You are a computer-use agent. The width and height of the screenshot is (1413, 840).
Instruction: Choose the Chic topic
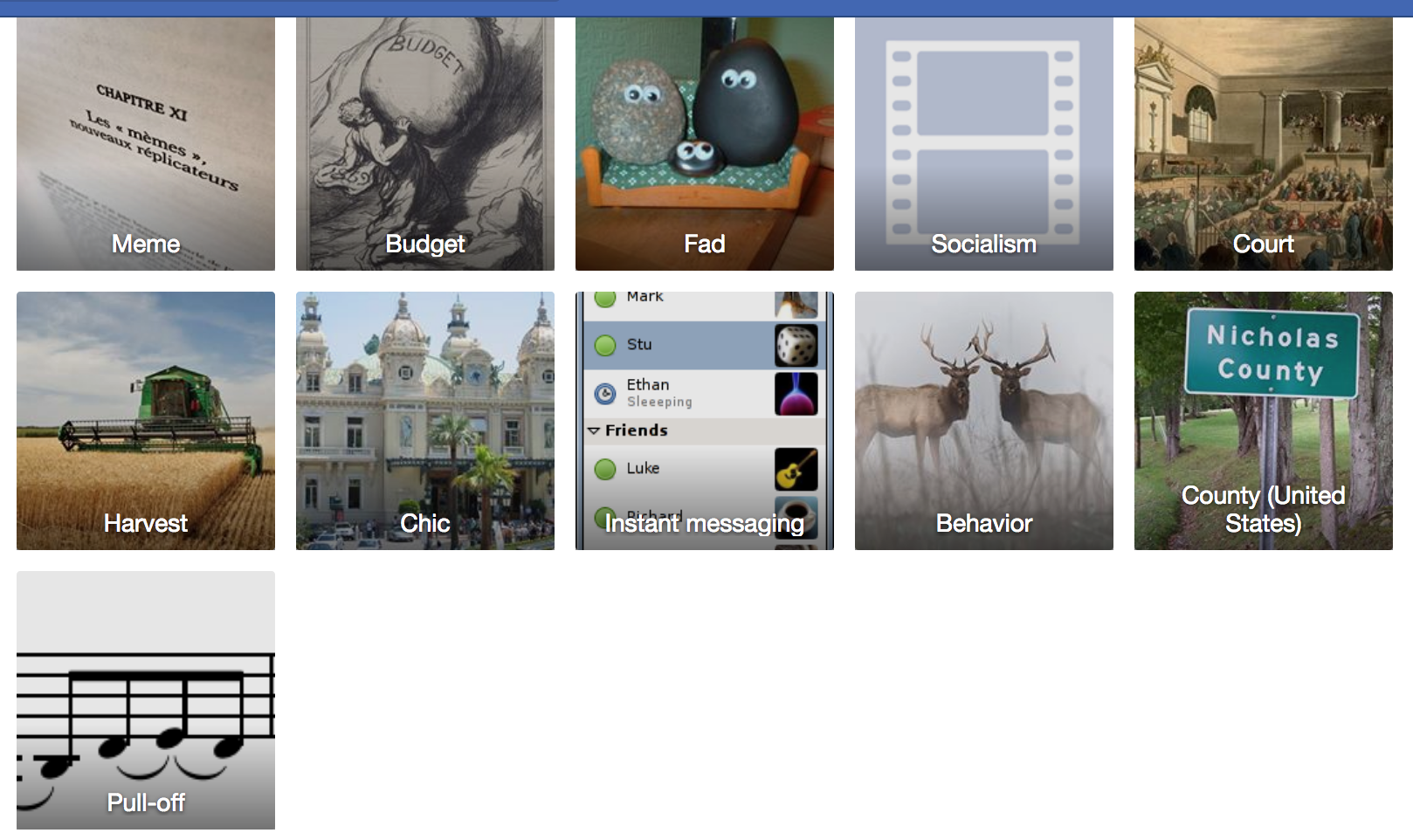tap(425, 421)
